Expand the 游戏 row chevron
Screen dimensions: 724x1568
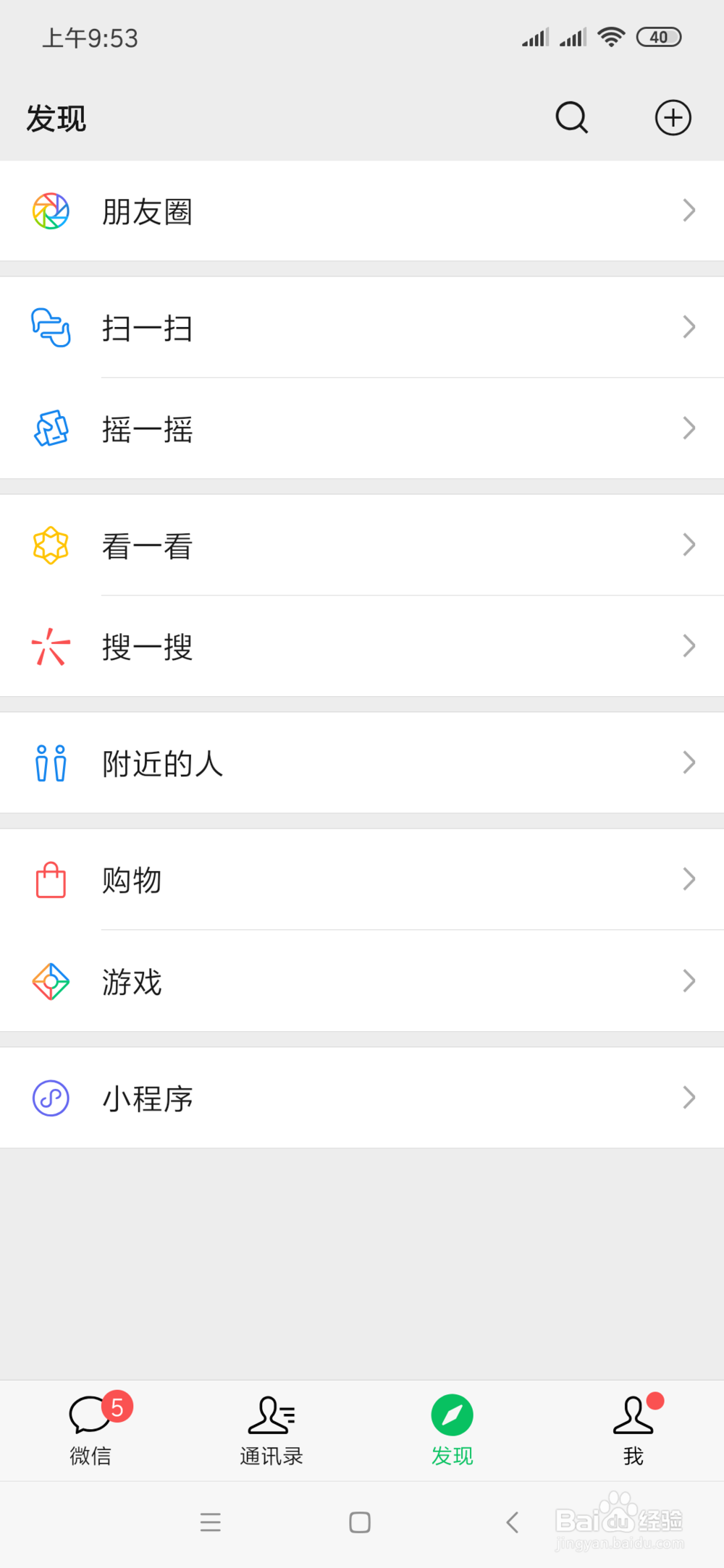(x=689, y=981)
